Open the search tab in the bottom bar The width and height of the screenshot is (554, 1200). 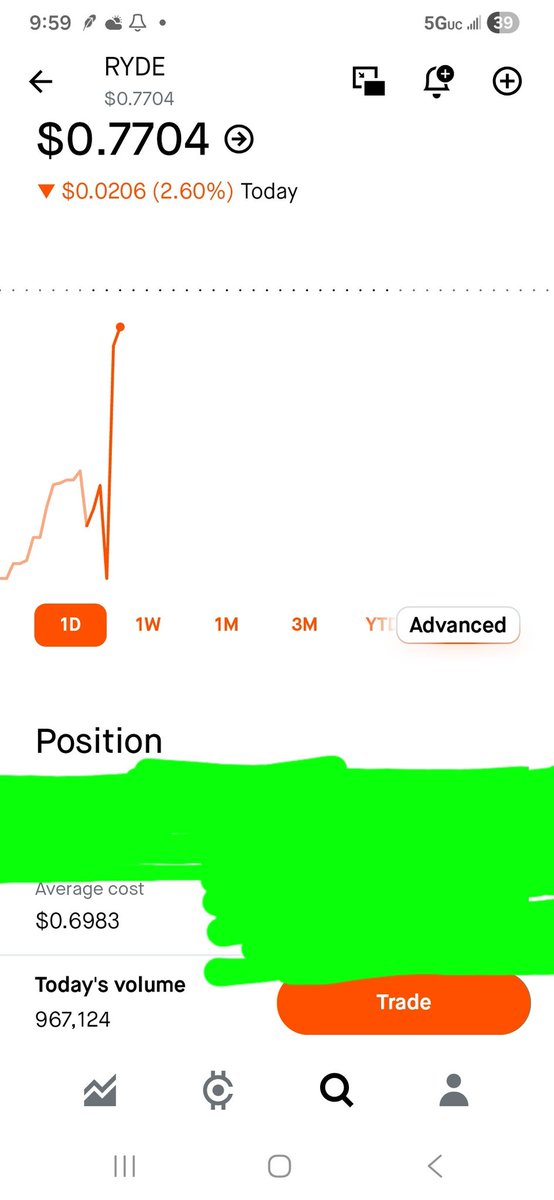click(x=336, y=1090)
